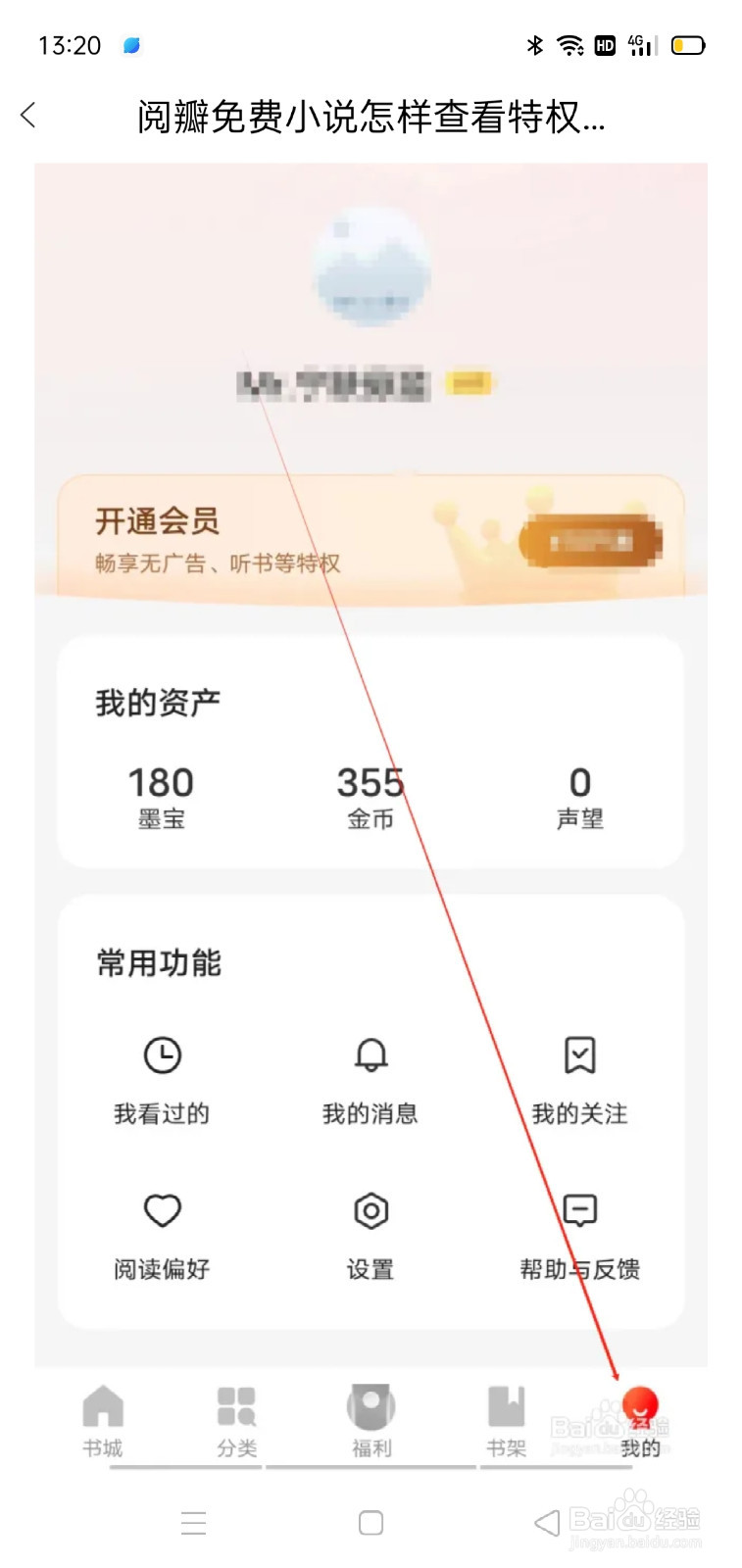Tap the VIP badge next to username

(470, 382)
